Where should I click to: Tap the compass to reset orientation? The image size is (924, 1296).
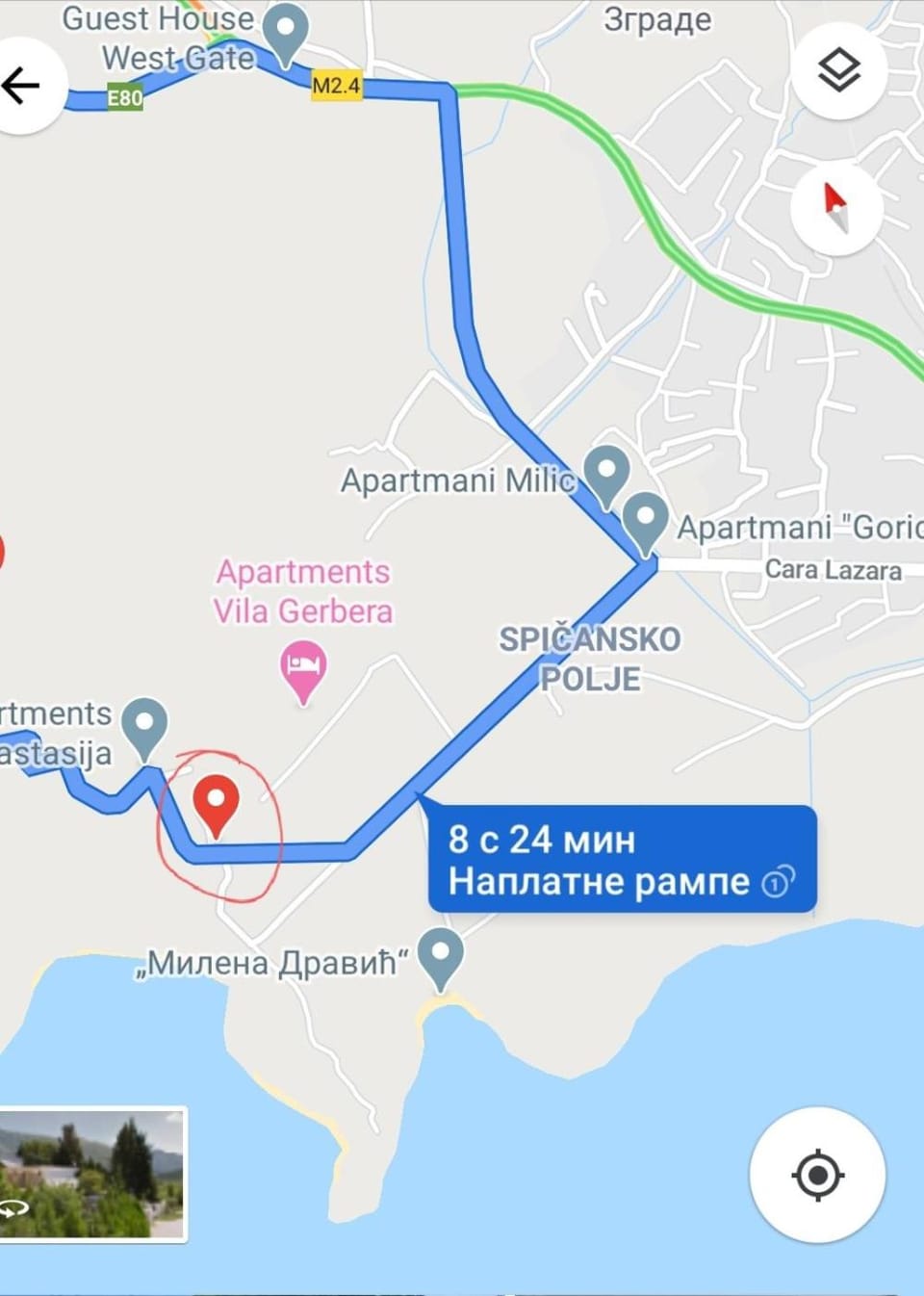point(836,208)
